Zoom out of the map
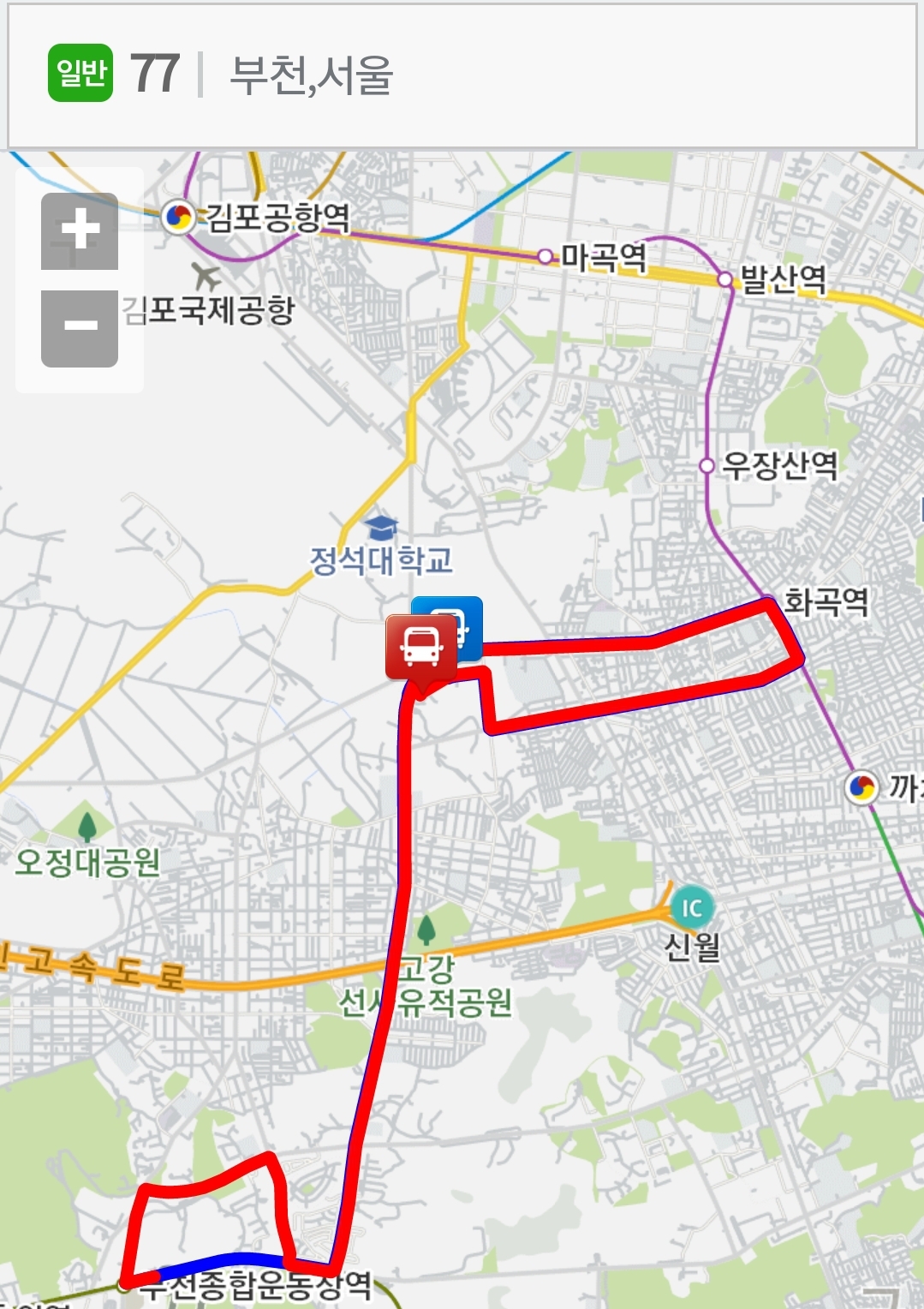The image size is (924, 1309). (80, 328)
